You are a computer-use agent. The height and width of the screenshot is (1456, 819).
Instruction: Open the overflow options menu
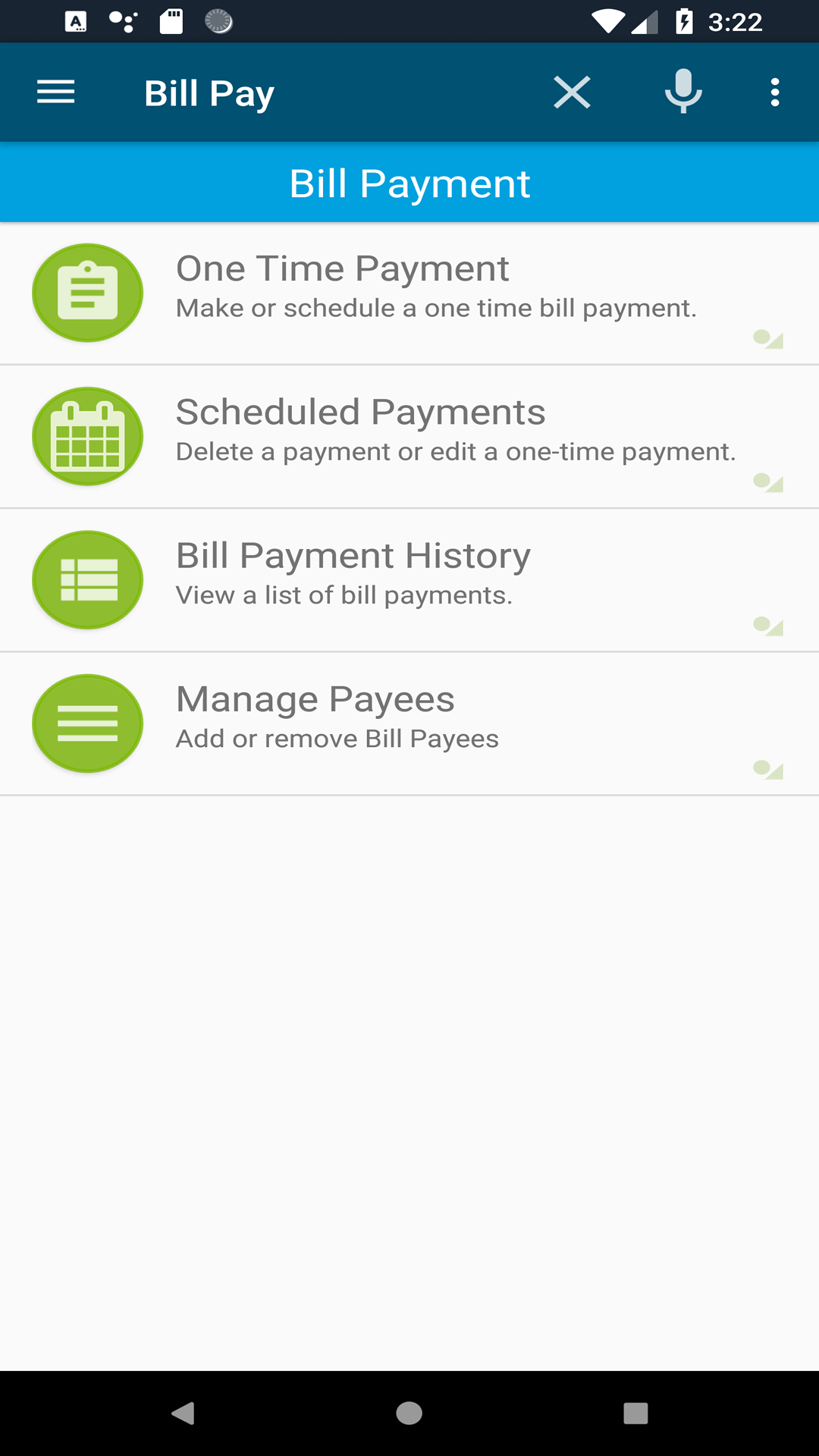[775, 92]
